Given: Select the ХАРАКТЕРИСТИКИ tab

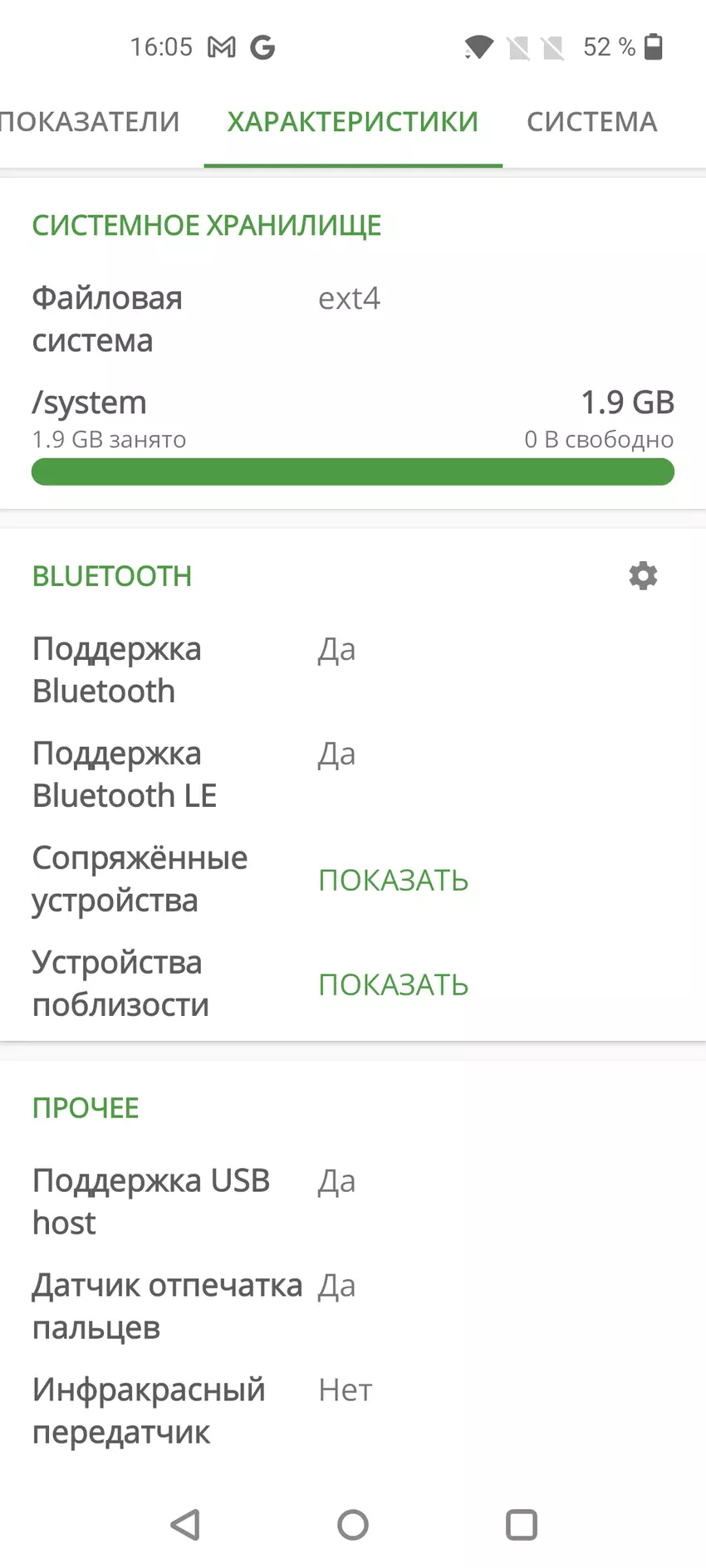Looking at the screenshot, I should (x=352, y=121).
